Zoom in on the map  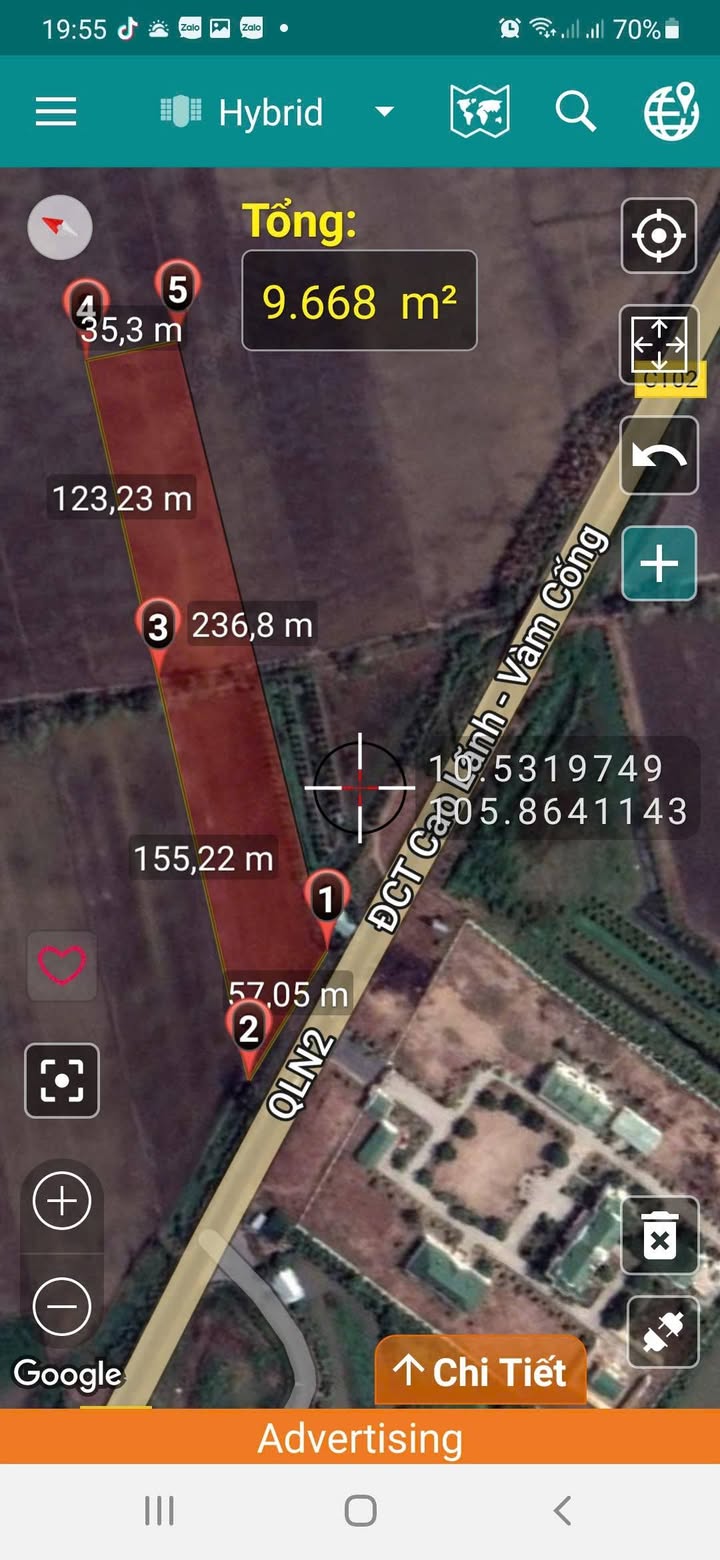[x=62, y=1201]
